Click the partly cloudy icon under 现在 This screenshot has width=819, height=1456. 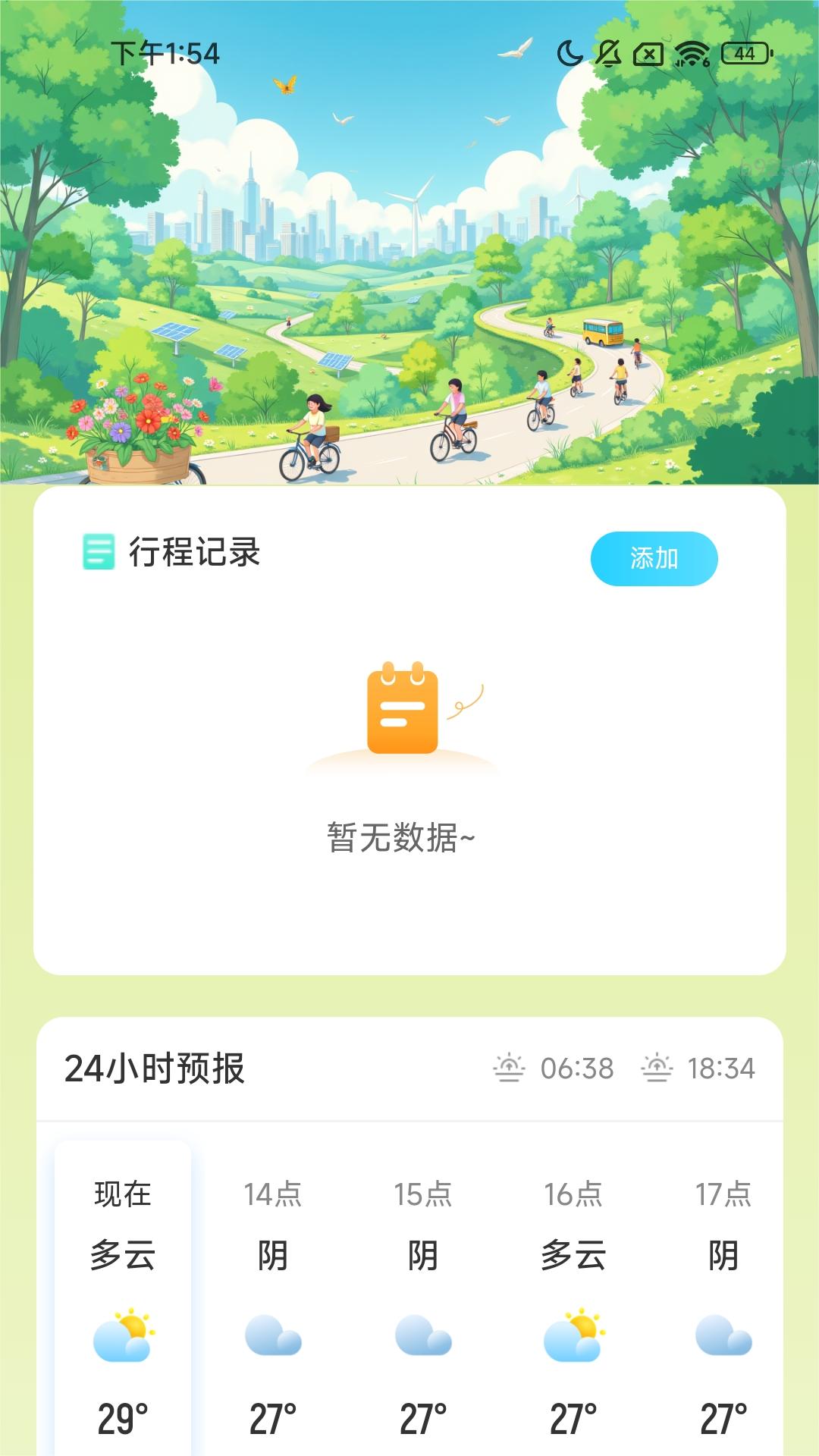pyautogui.click(x=124, y=1337)
